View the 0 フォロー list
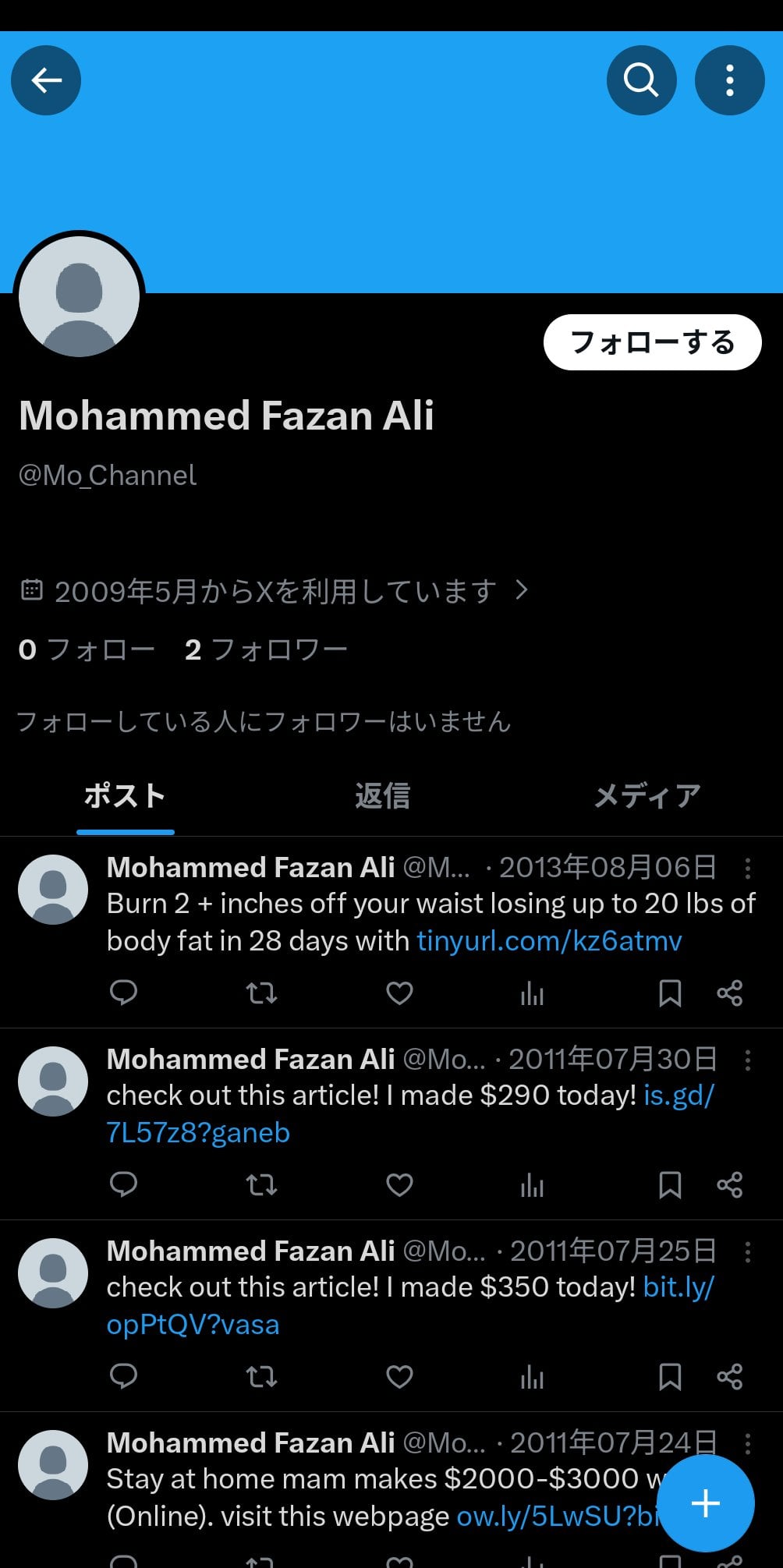Image resolution: width=783 pixels, height=1568 pixels. 87,649
